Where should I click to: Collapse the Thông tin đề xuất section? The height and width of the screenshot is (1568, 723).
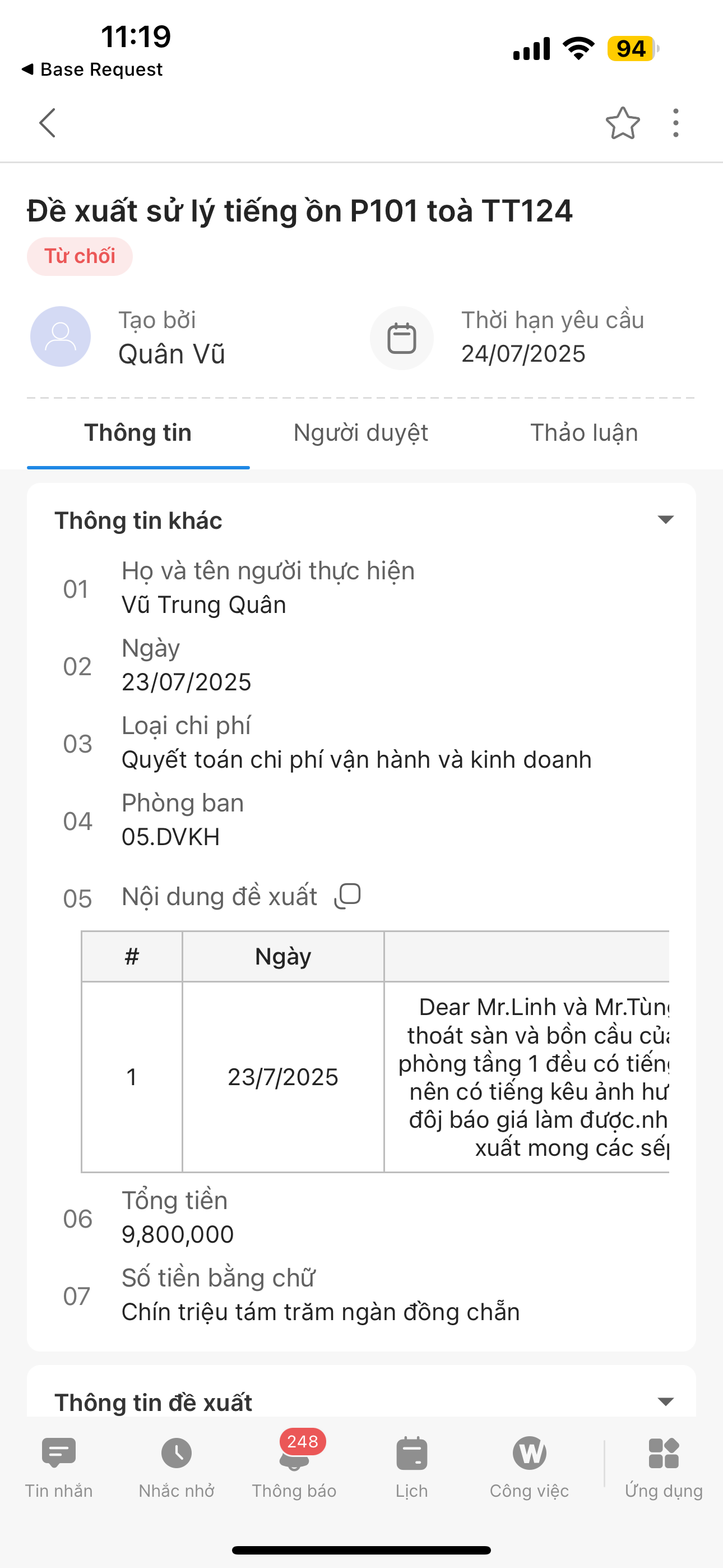665,1402
